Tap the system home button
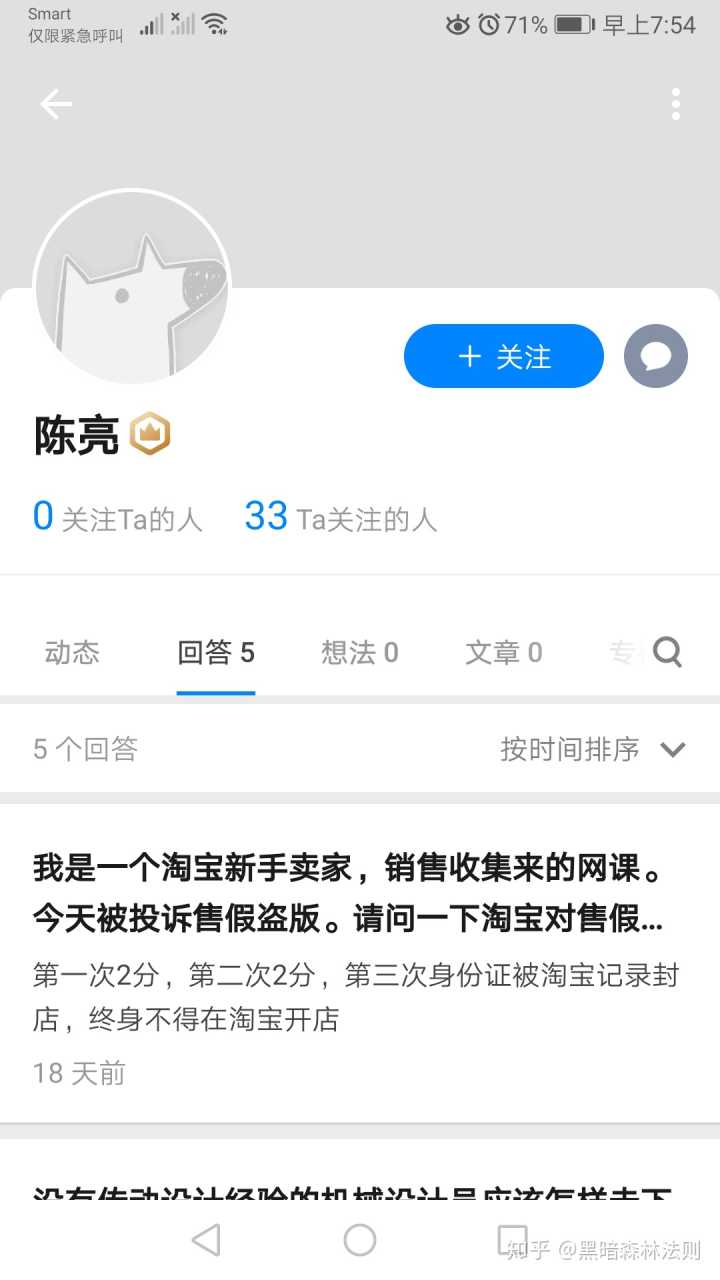Viewport: 720px width, 1280px height. 360,1240
